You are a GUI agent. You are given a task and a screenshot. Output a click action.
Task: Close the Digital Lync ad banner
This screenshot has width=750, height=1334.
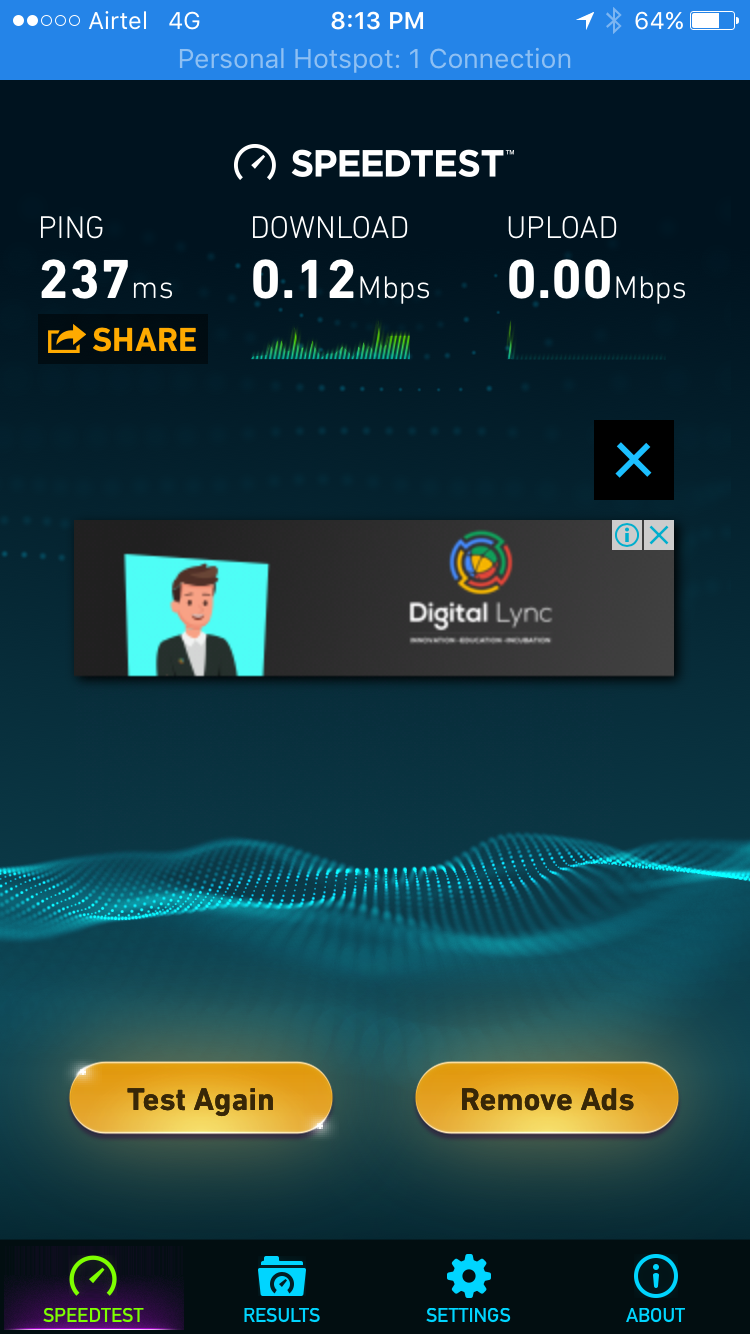coord(659,535)
